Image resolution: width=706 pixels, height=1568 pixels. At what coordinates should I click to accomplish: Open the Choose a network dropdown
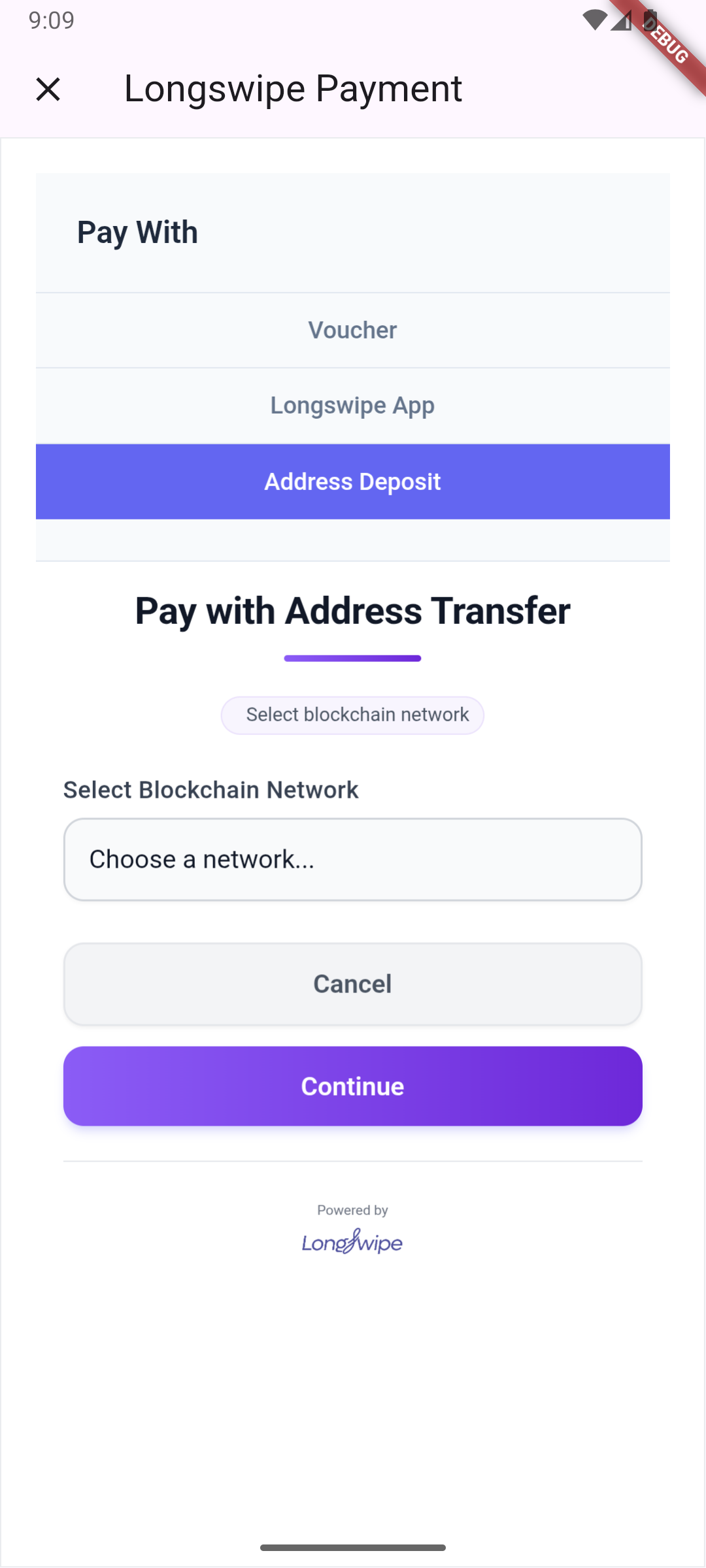(x=353, y=860)
